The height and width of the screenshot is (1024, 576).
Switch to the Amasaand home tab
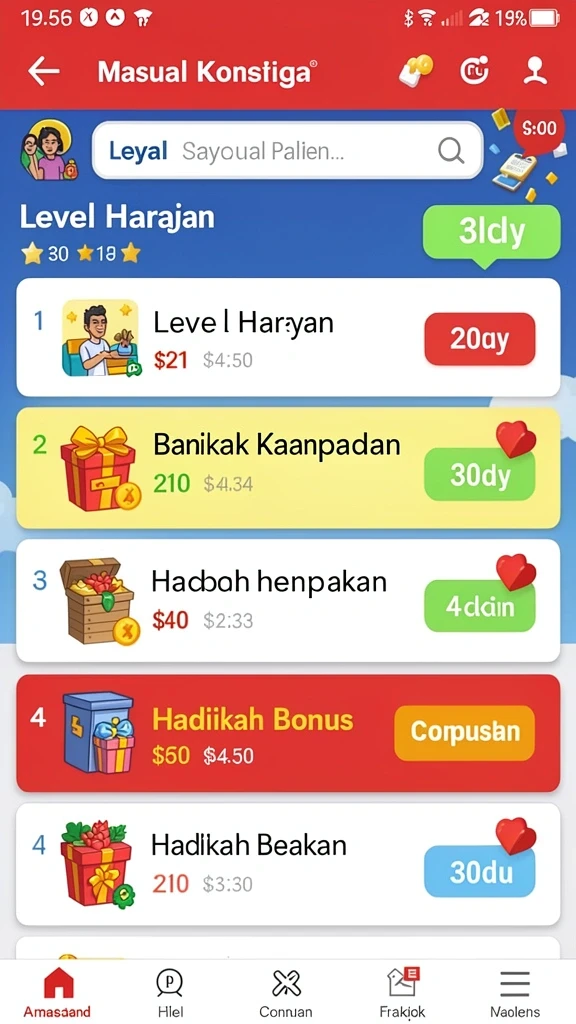coord(57,993)
